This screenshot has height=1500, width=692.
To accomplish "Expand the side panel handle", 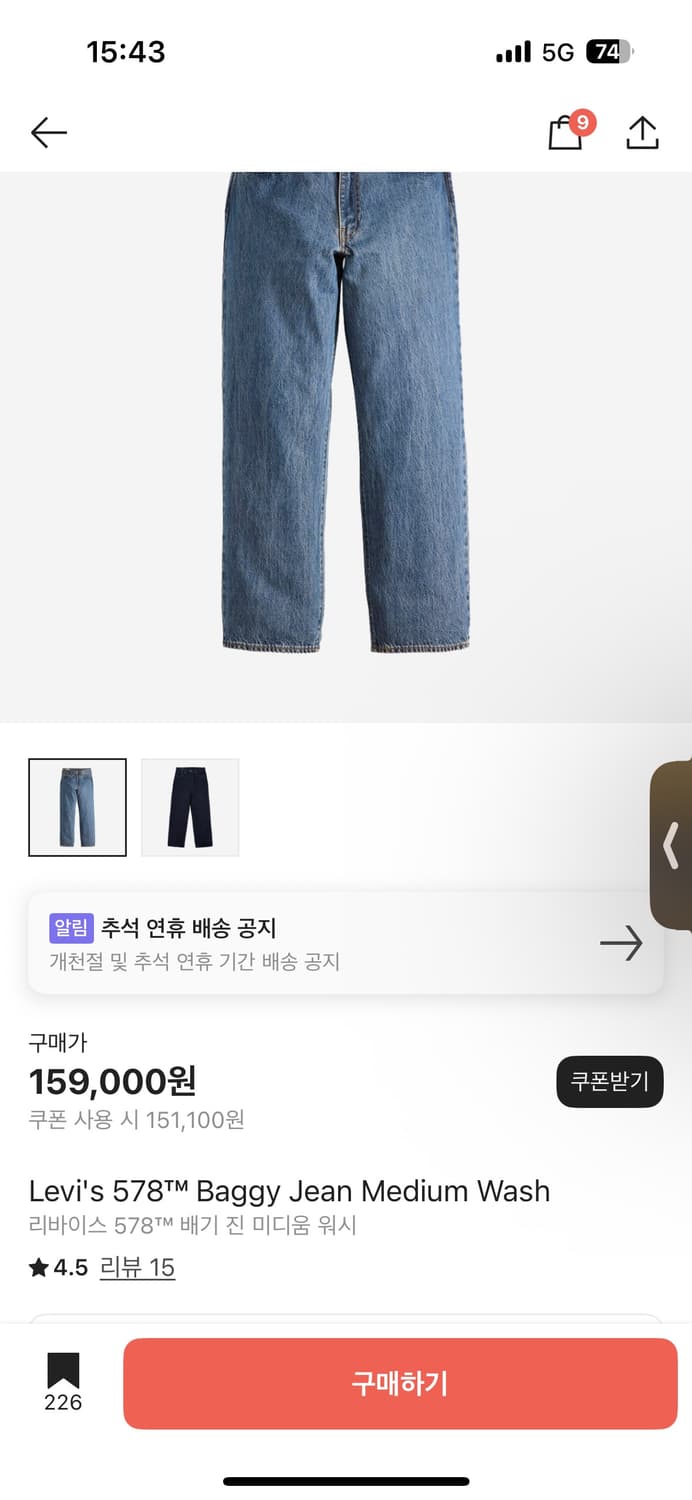I will tap(671, 847).
